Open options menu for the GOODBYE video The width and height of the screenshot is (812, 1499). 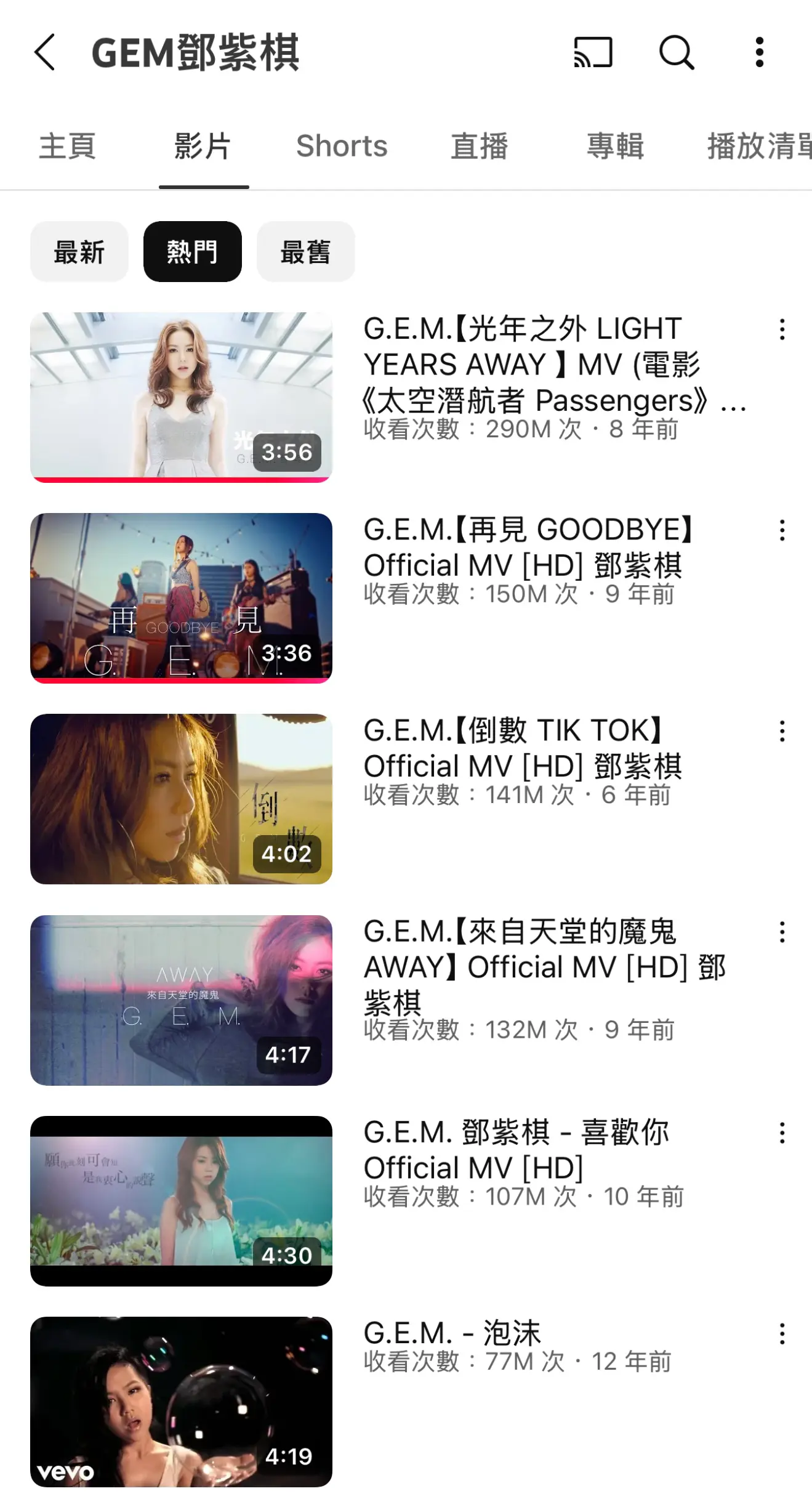[782, 530]
